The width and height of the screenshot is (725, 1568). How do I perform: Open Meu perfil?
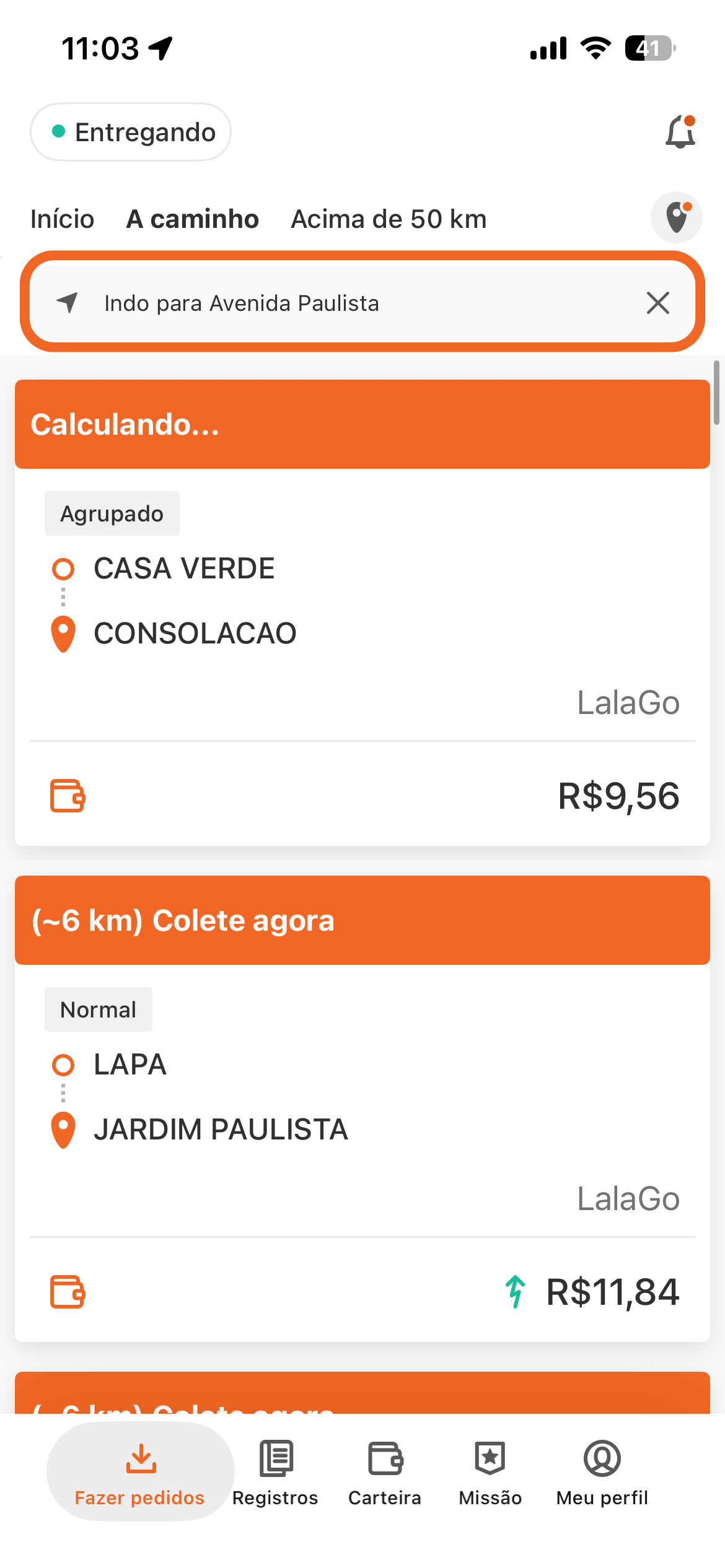tap(602, 1473)
